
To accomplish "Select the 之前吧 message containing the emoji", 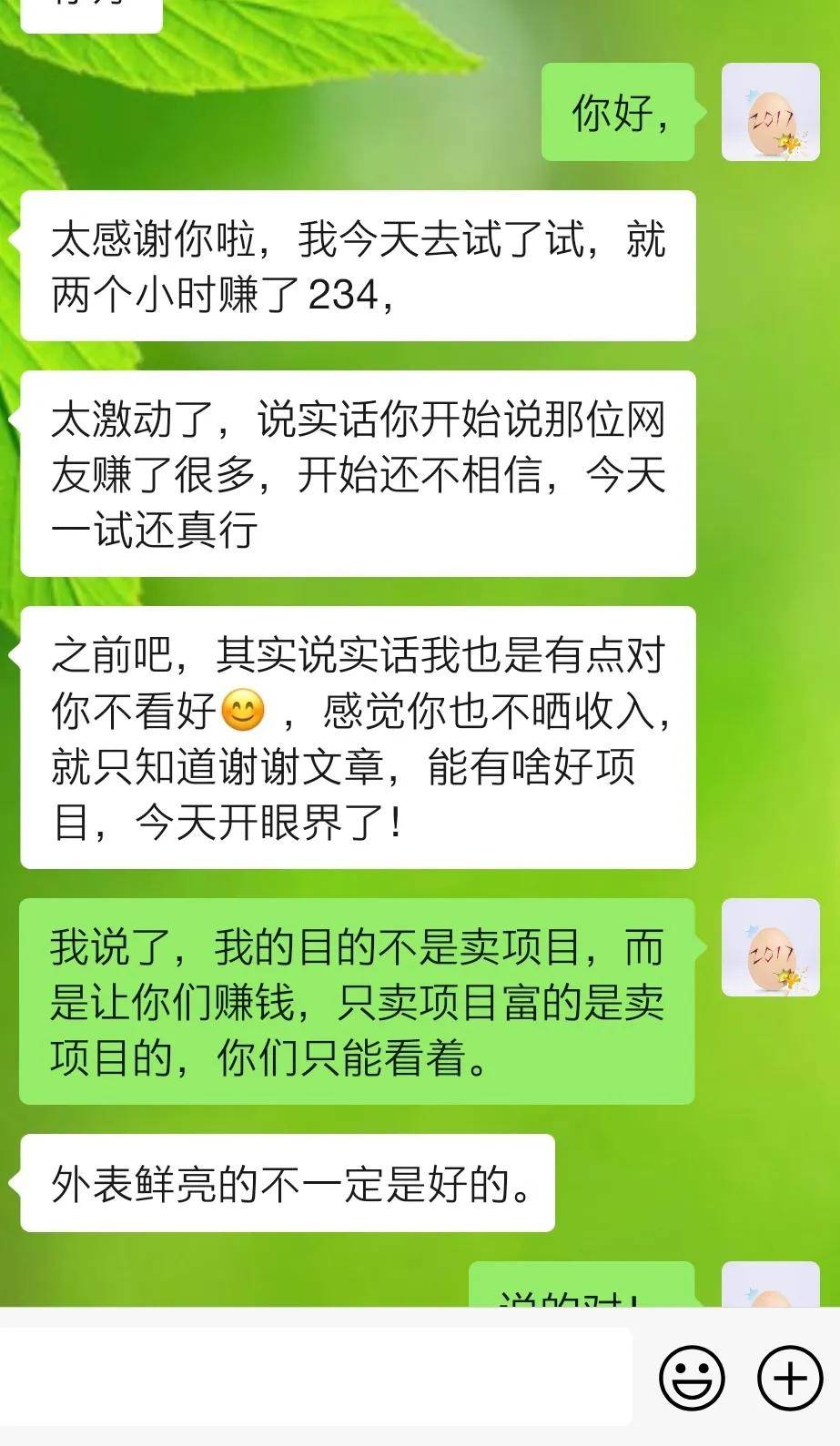I will pos(359,737).
